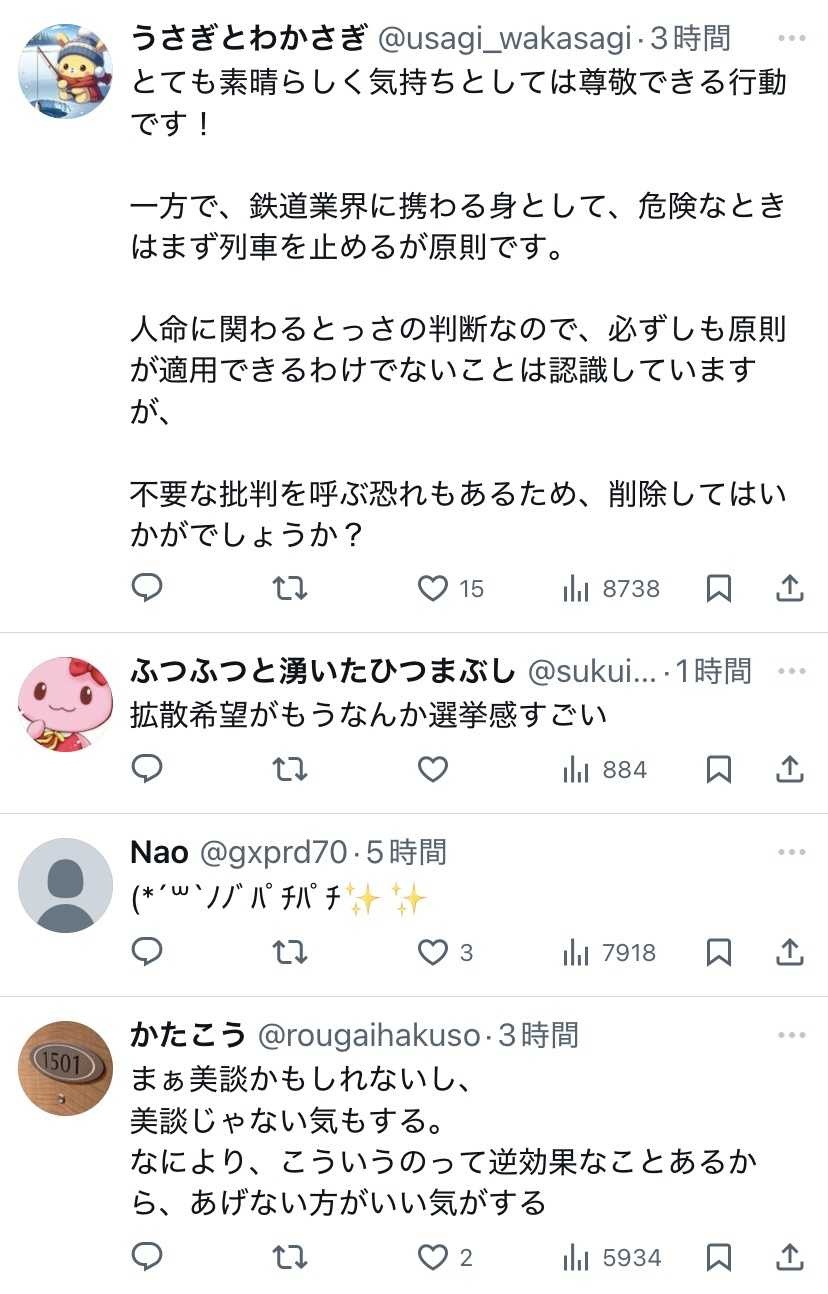Like the reply by うさぎとわかさぎ
Screen dimensions: 828x1294
433,589
